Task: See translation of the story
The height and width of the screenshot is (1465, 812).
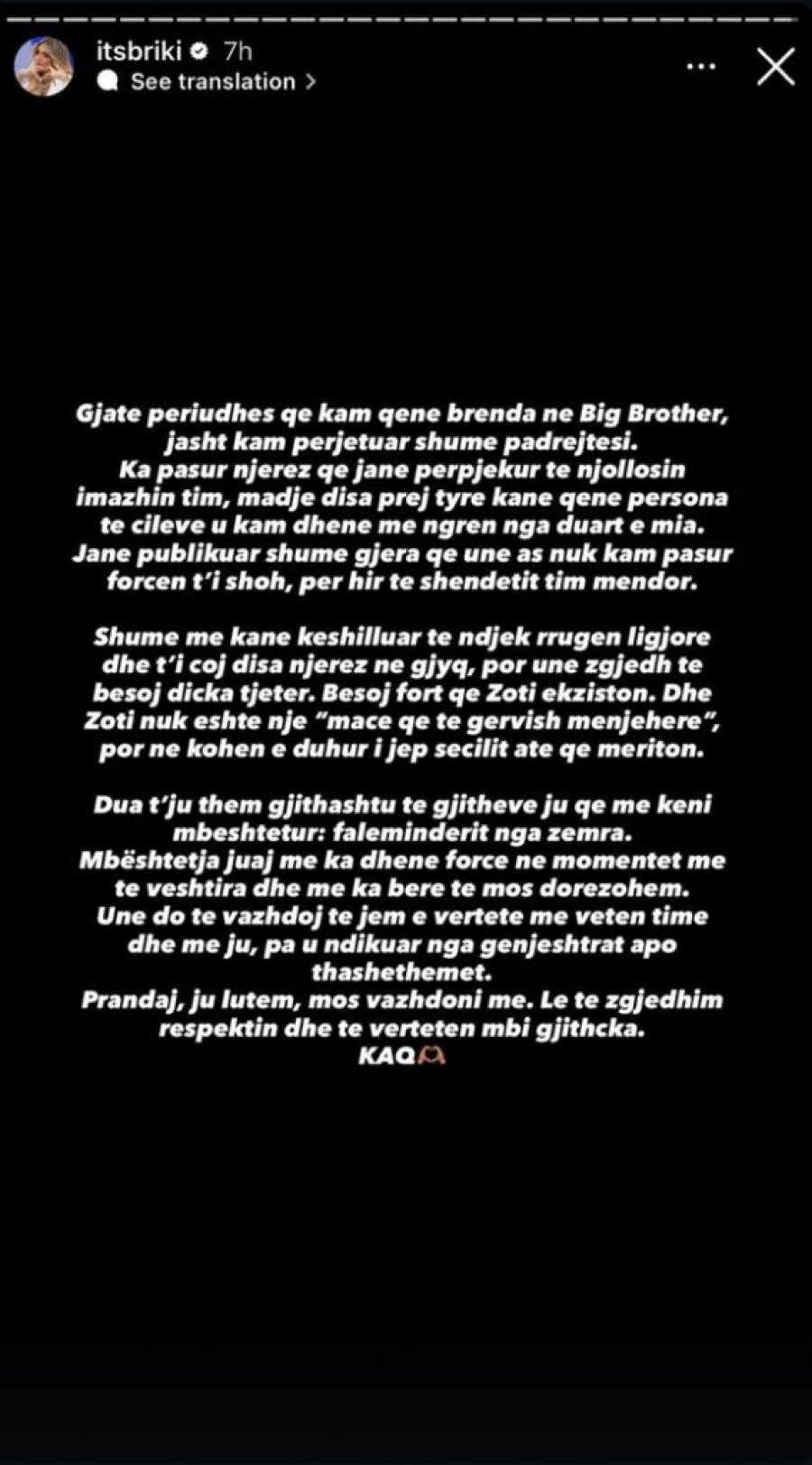Action: (x=213, y=81)
